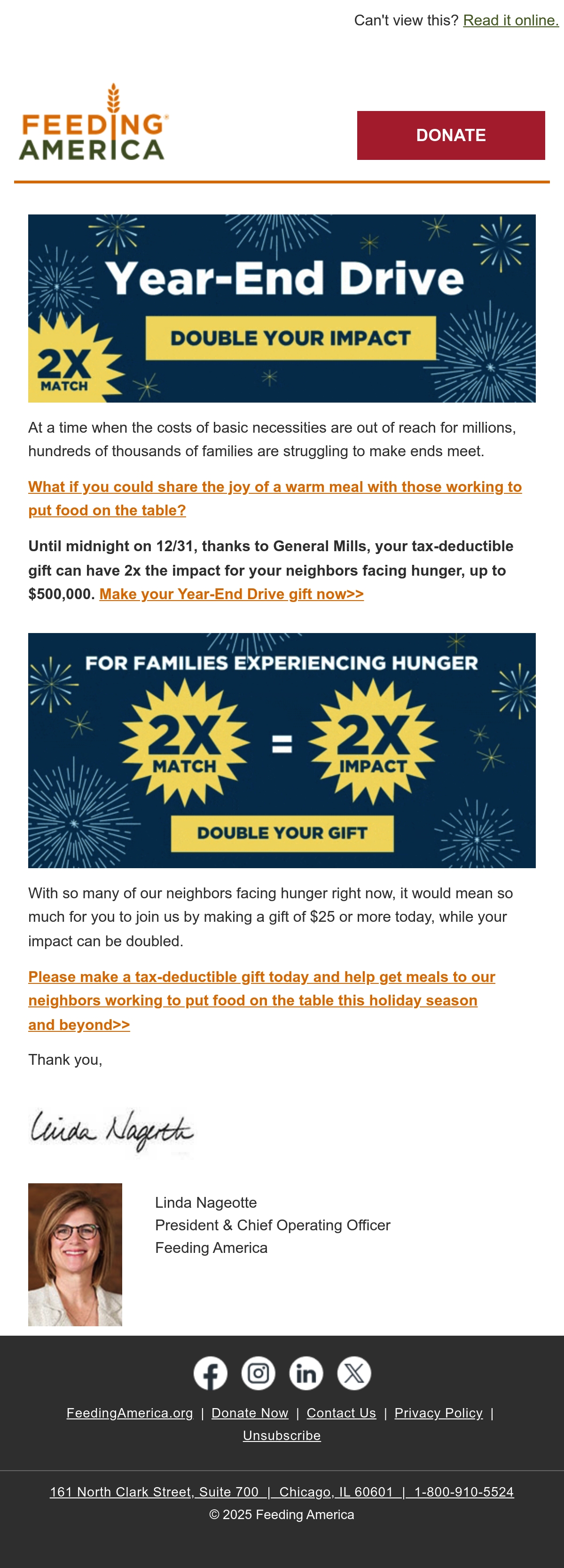The height and width of the screenshot is (1568, 564).
Task: Open the LinkedIn icon in footer
Action: click(x=306, y=1373)
